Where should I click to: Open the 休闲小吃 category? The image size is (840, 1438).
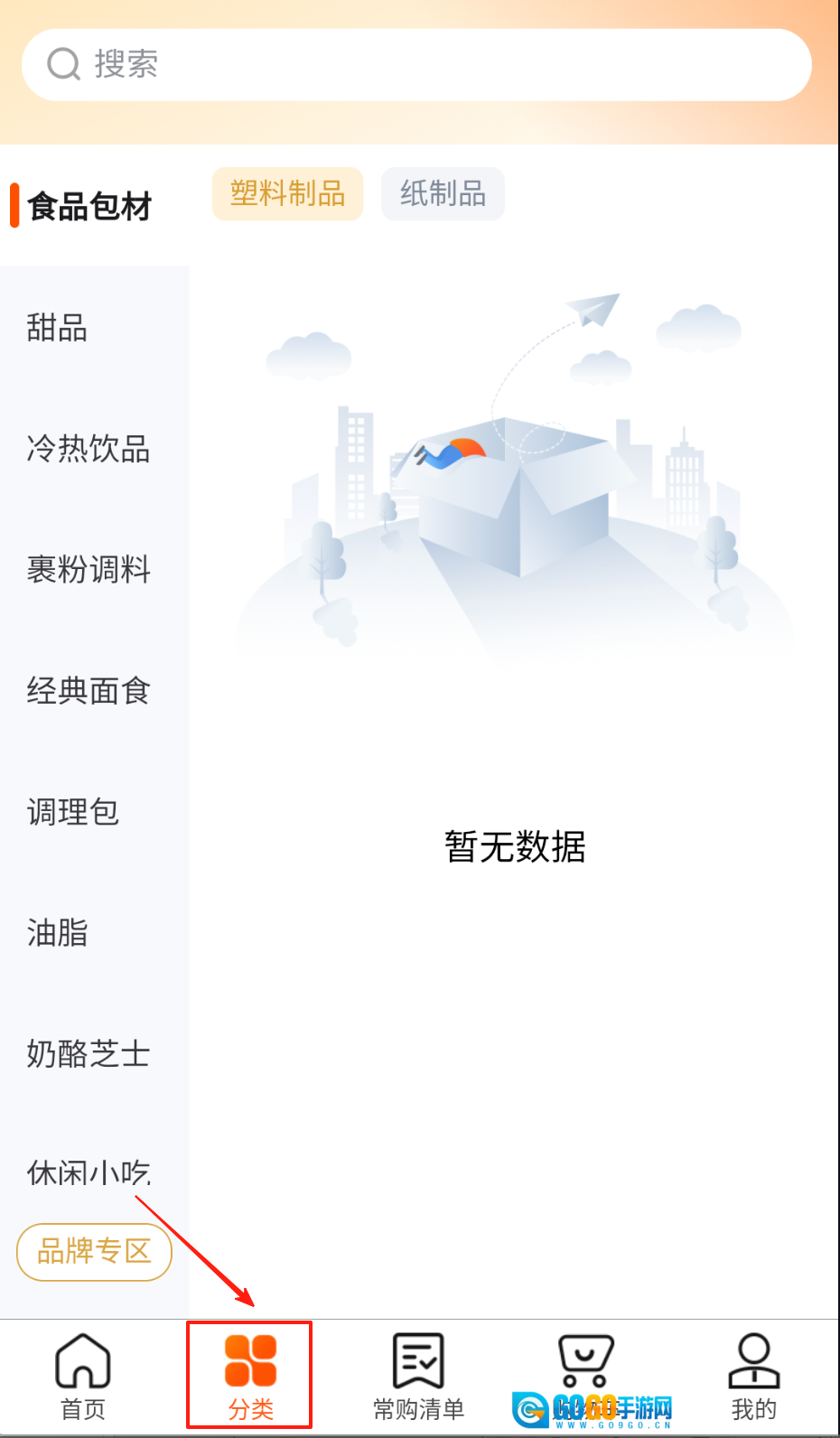pyautogui.click(x=89, y=1172)
